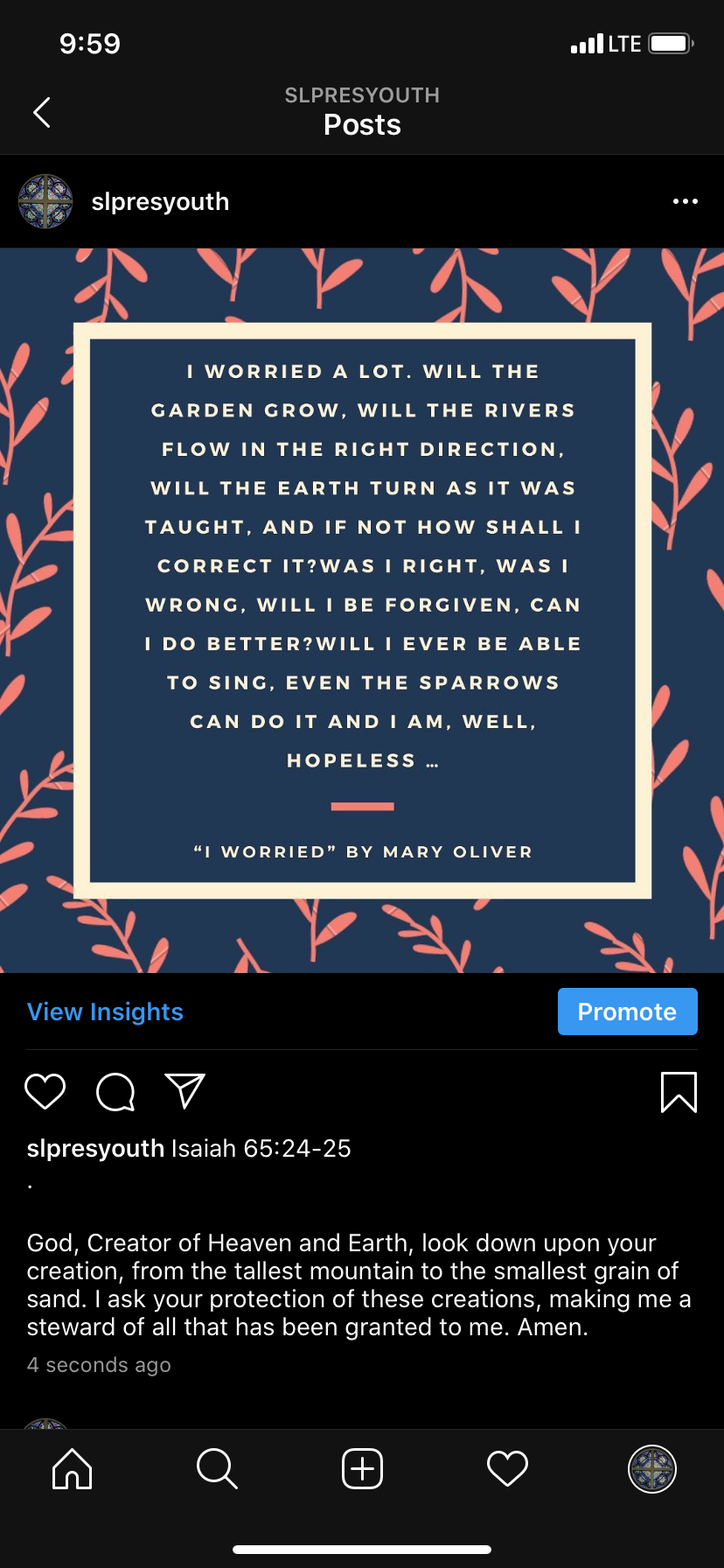This screenshot has width=724, height=1568.
Task: Open the three-dot post options menu
Action: point(685,201)
